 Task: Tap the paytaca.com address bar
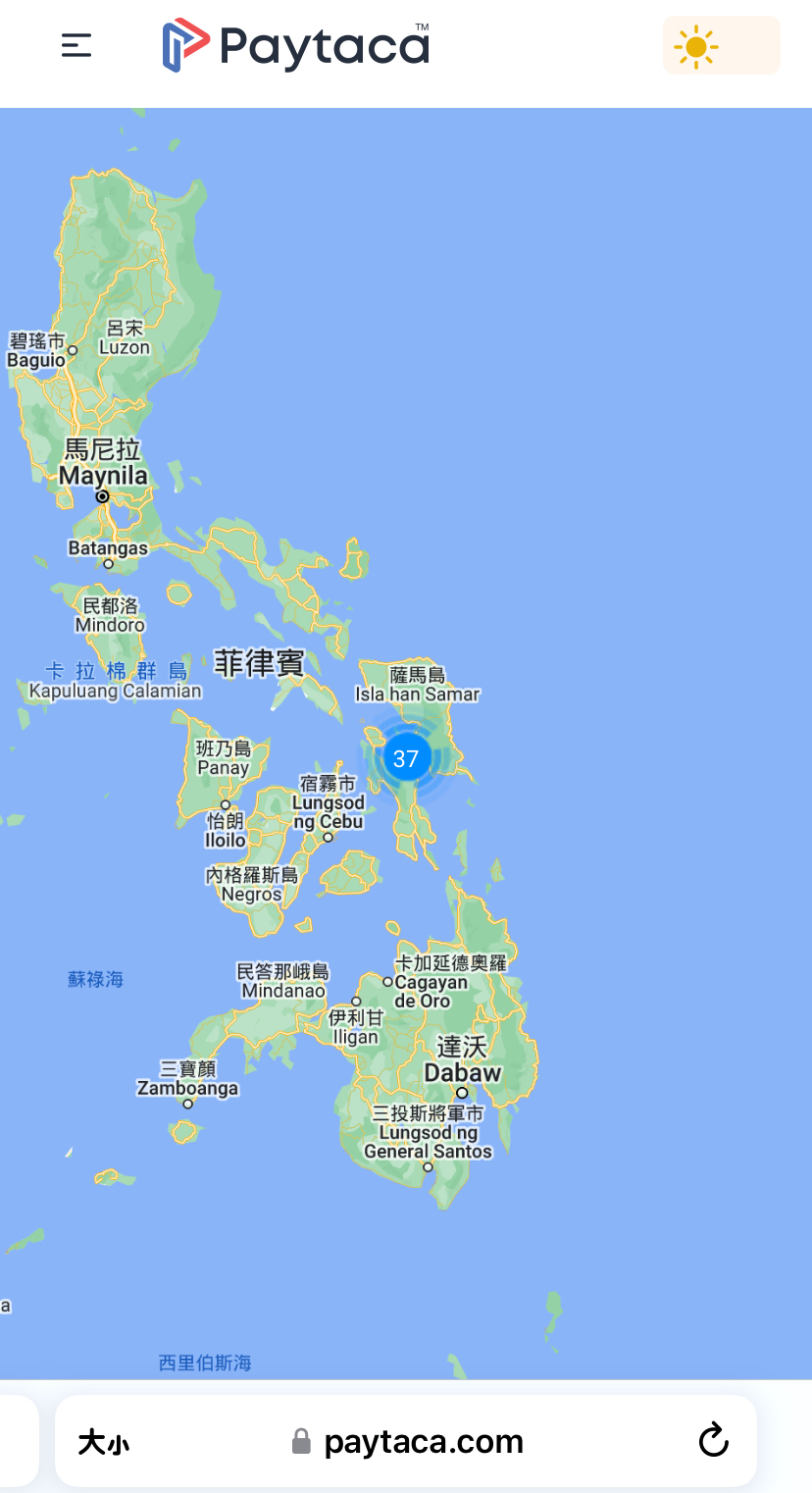[x=422, y=1442]
